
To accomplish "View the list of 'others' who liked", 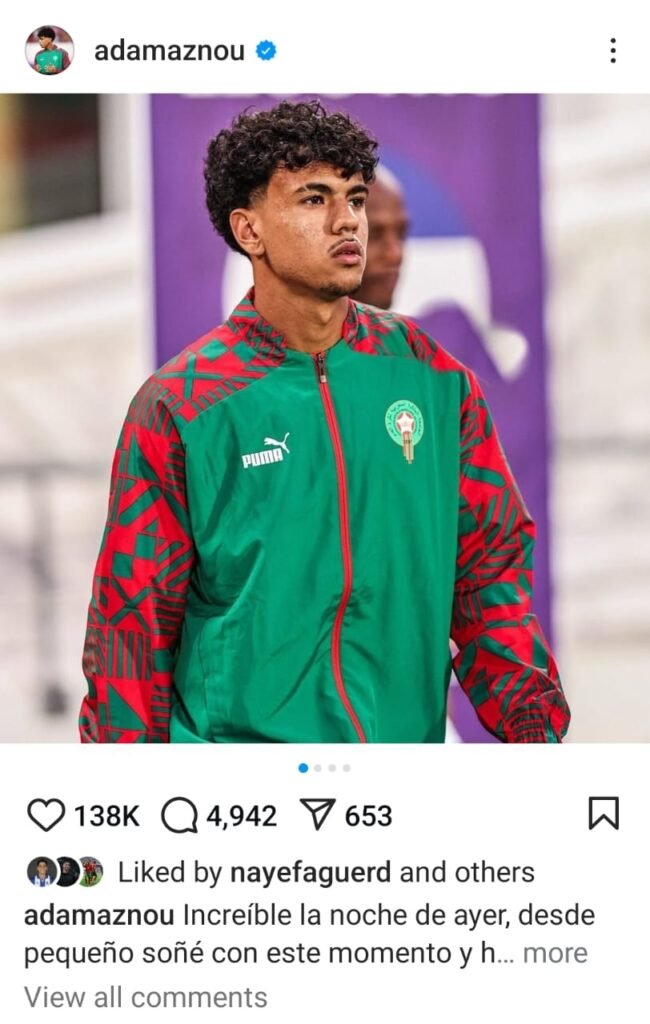I will (x=494, y=872).
